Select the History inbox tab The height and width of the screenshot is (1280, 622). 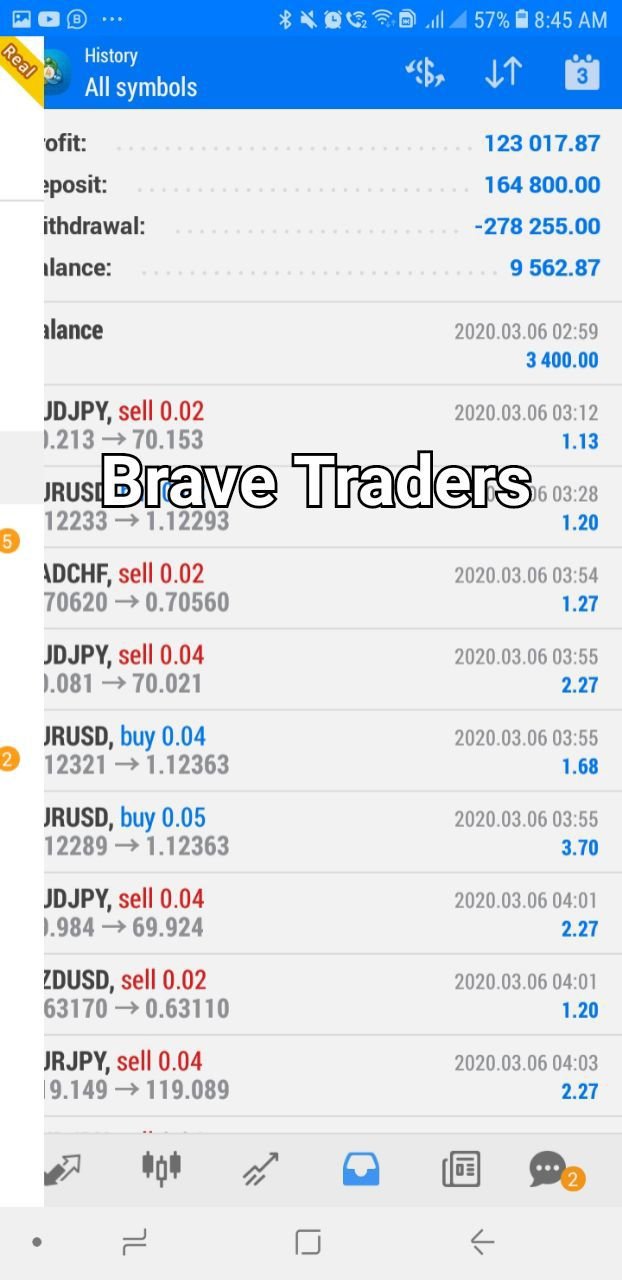(361, 1168)
